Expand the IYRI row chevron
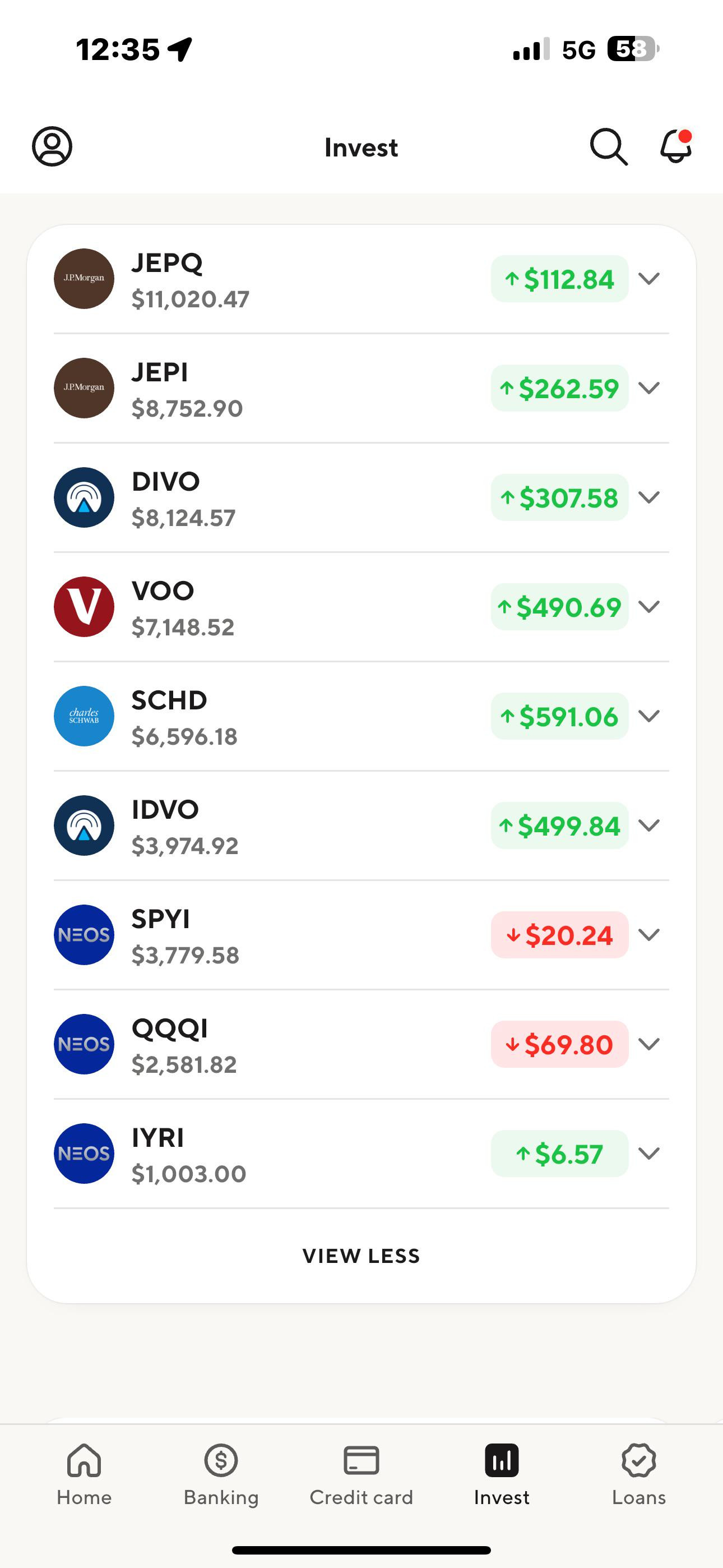This screenshot has width=723, height=1568. pyautogui.click(x=650, y=1154)
